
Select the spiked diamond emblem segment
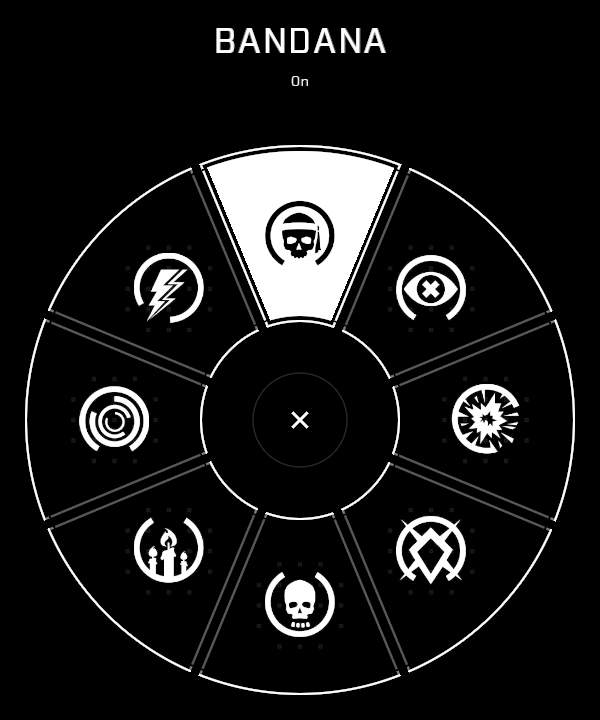[431, 550]
